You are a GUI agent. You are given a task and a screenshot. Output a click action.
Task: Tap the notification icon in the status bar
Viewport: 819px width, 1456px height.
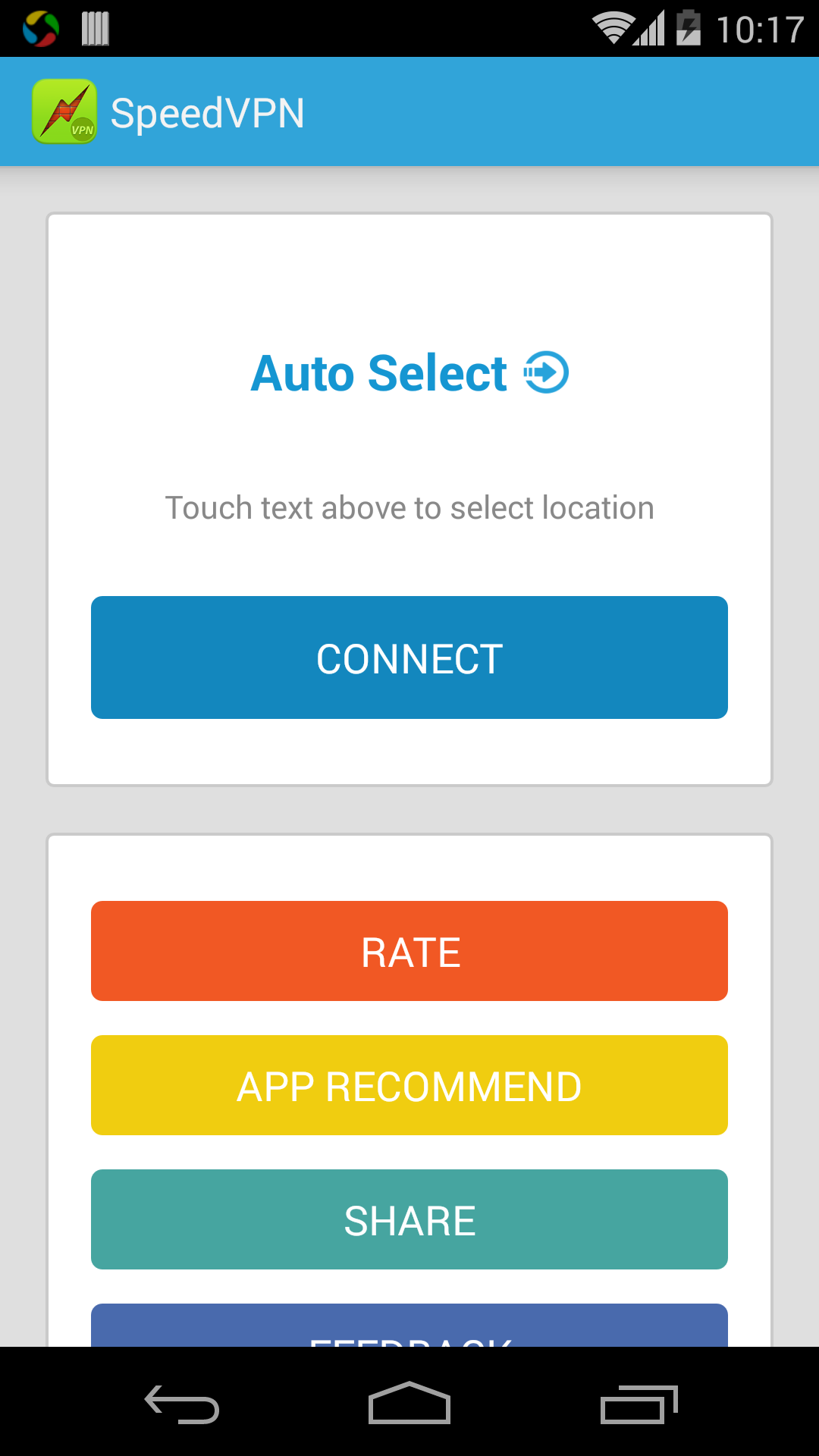[x=94, y=27]
